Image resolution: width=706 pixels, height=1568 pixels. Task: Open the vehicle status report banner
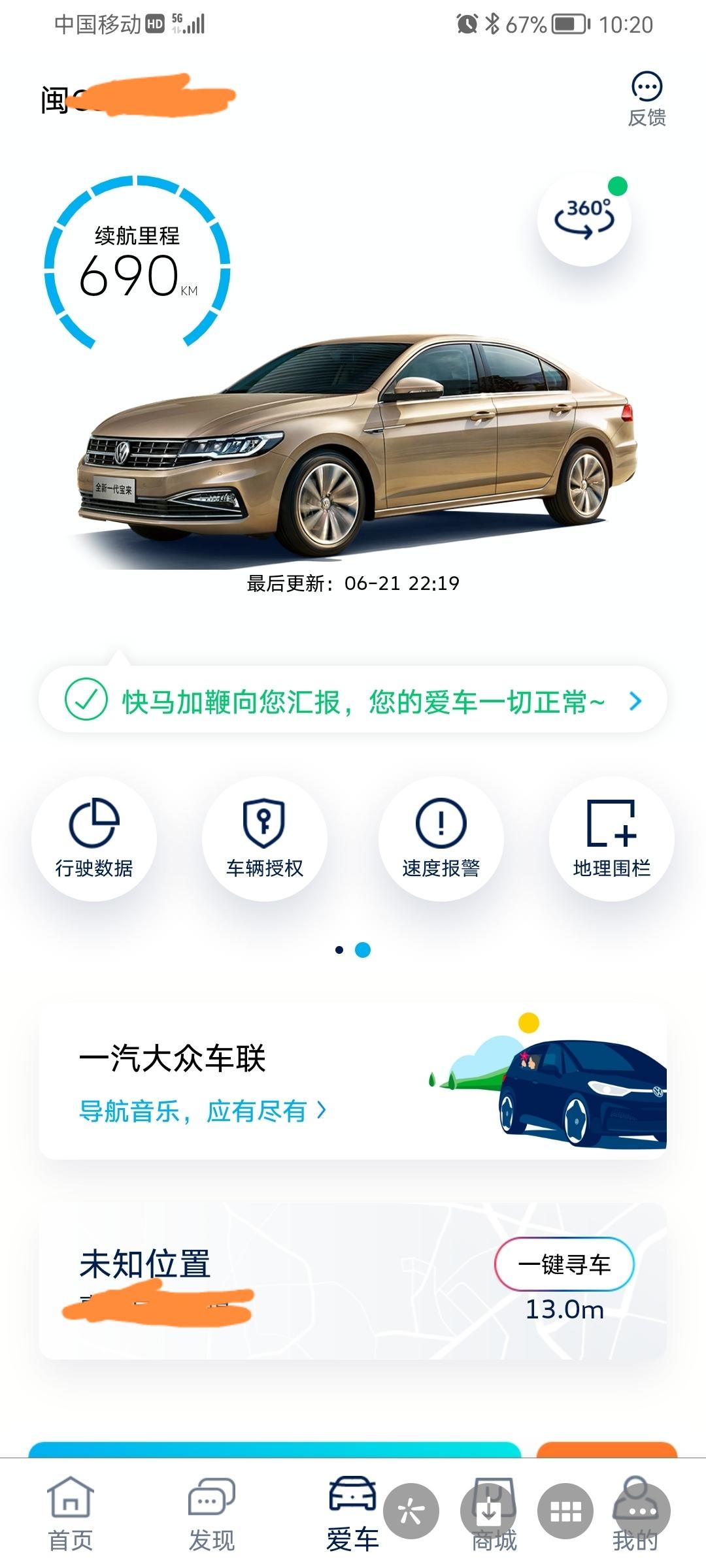tap(353, 701)
